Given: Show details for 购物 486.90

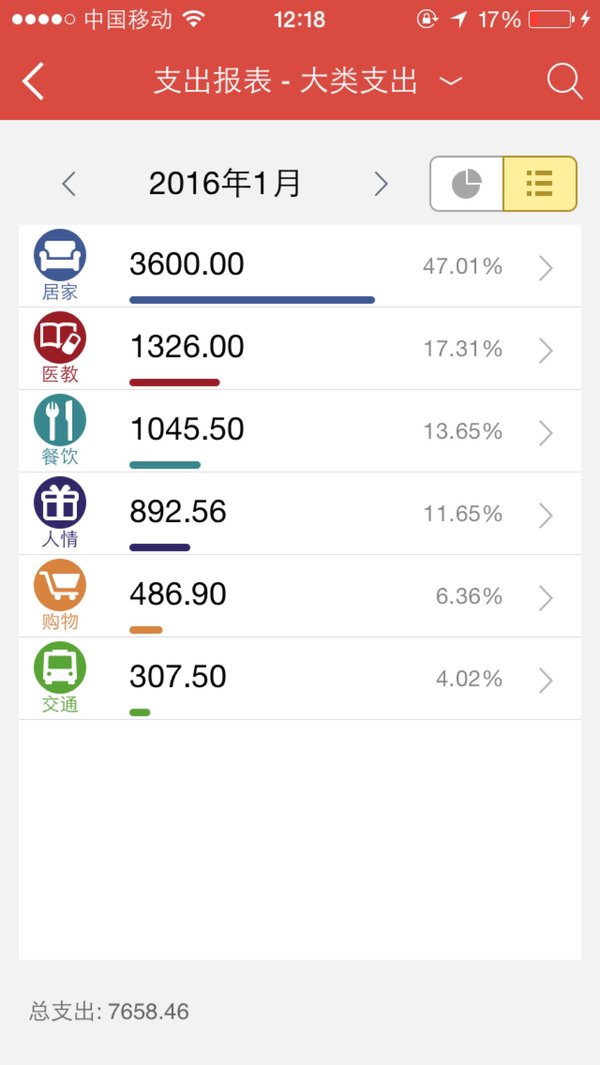Looking at the screenshot, I should (300, 596).
